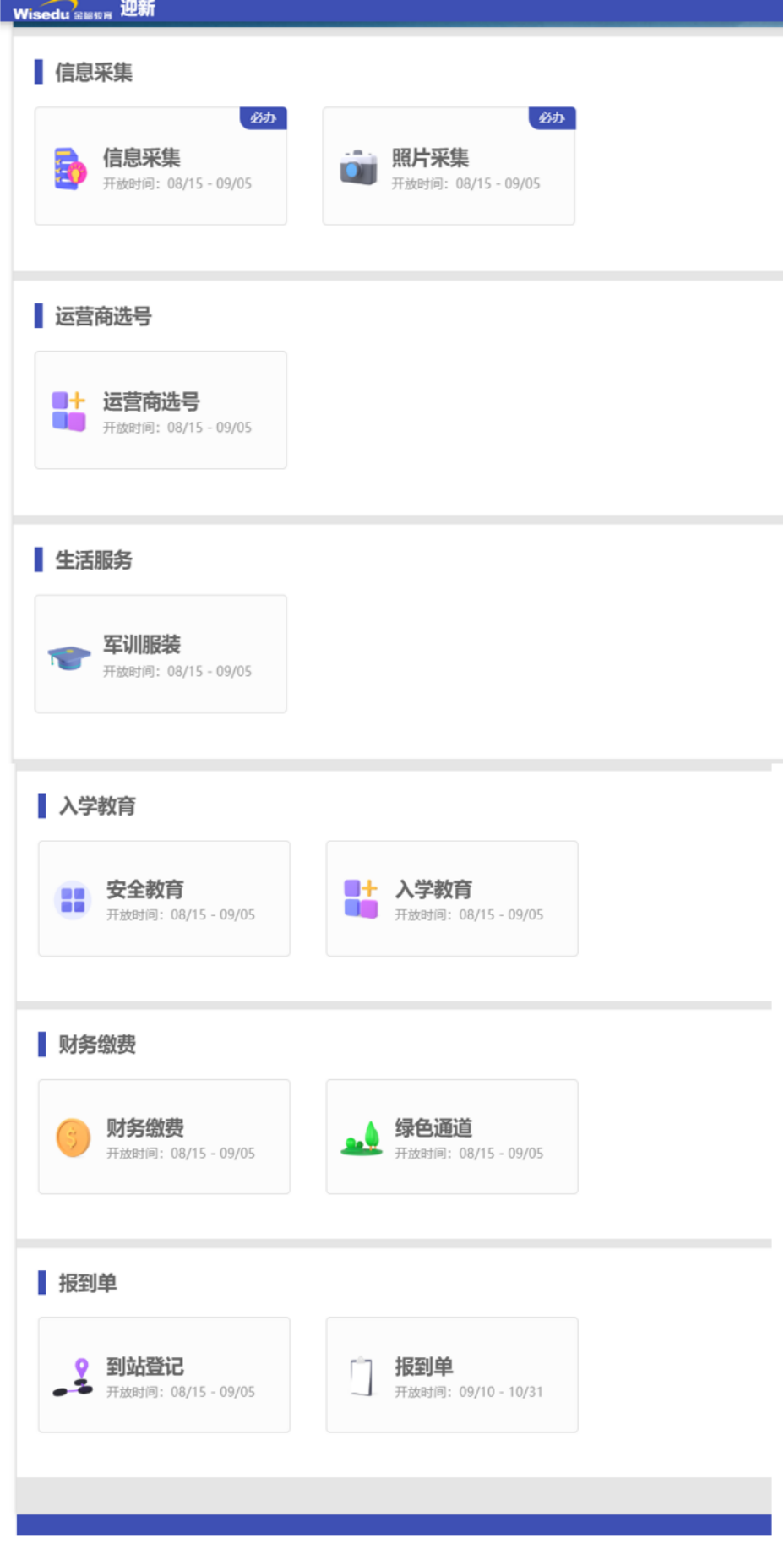The image size is (784, 1544).
Task: Open the 信息采集 card
Action: tap(161, 166)
